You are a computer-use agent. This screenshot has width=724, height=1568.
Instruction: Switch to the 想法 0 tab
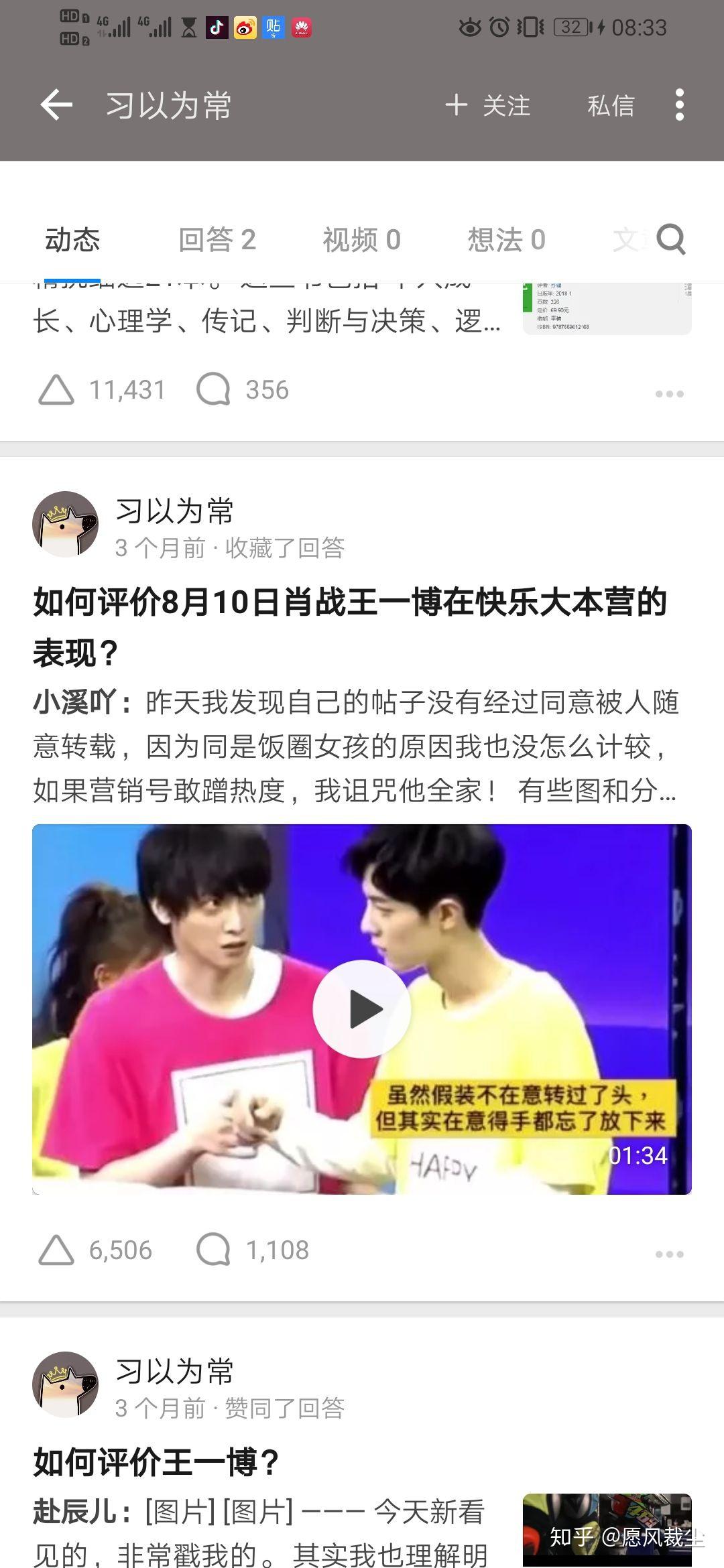506,240
